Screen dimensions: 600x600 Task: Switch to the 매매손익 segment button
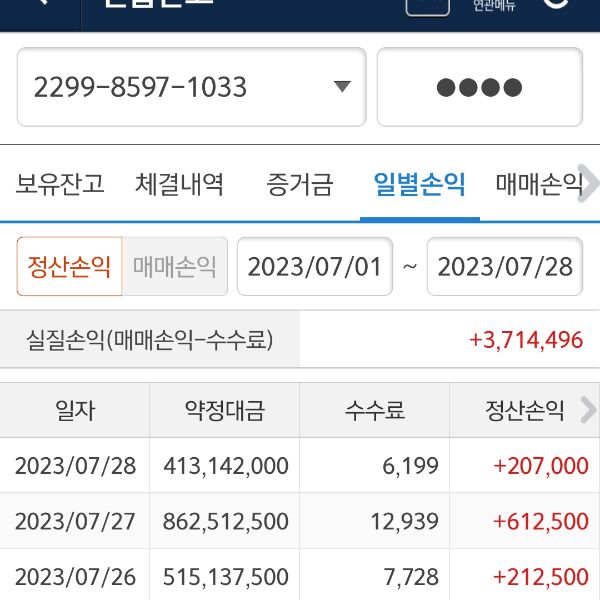(x=175, y=266)
